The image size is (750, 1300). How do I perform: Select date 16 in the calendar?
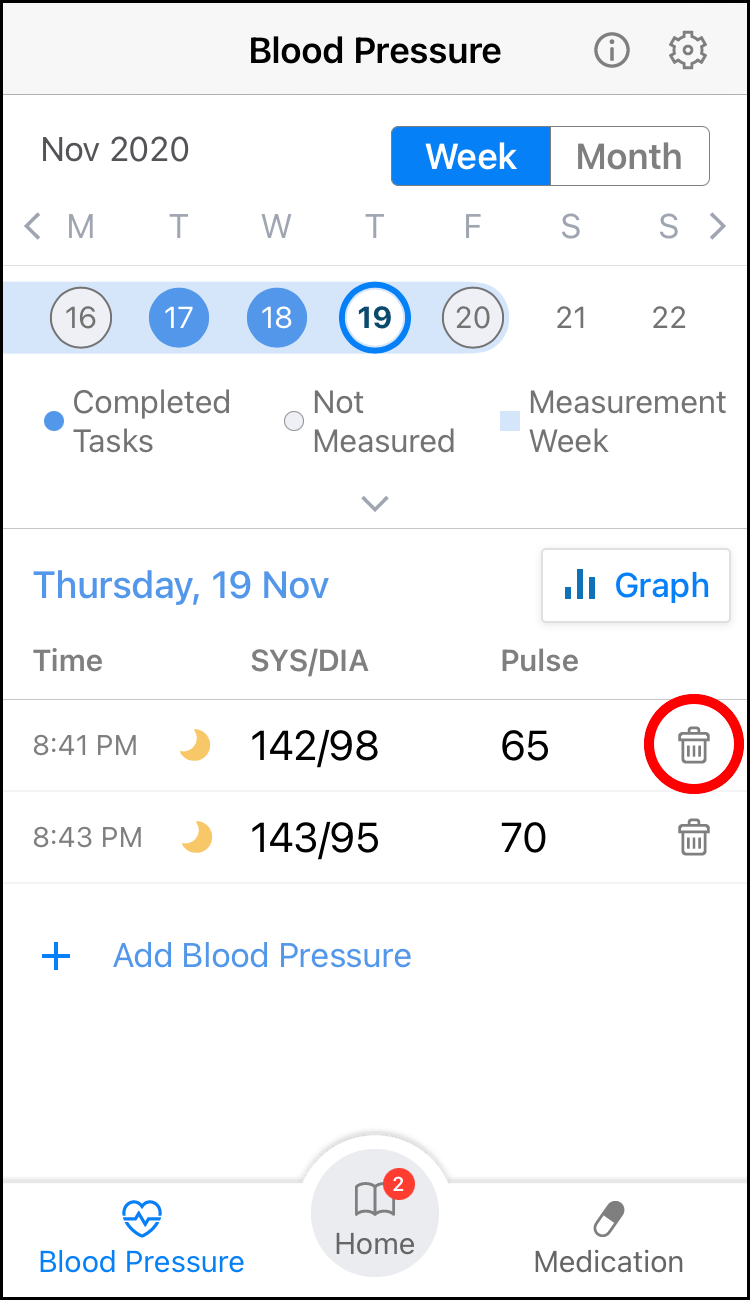click(81, 318)
